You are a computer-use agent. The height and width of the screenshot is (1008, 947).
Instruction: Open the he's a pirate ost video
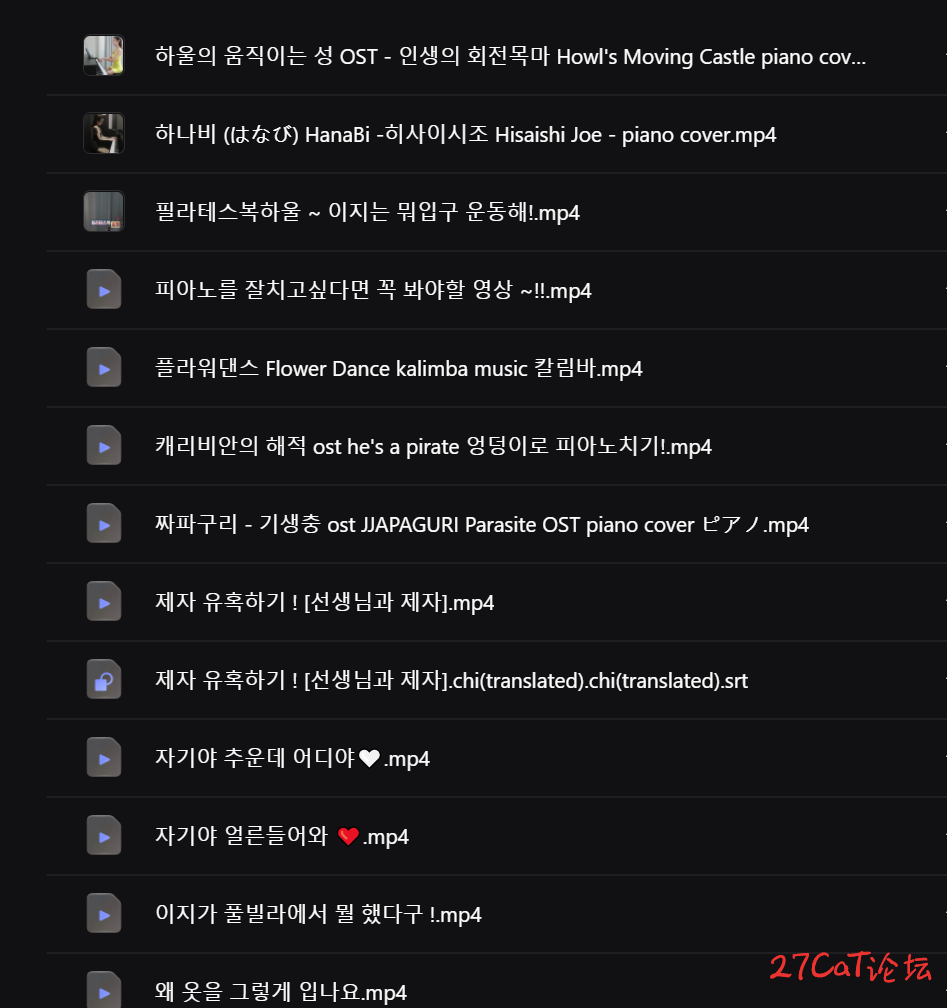pos(433,447)
